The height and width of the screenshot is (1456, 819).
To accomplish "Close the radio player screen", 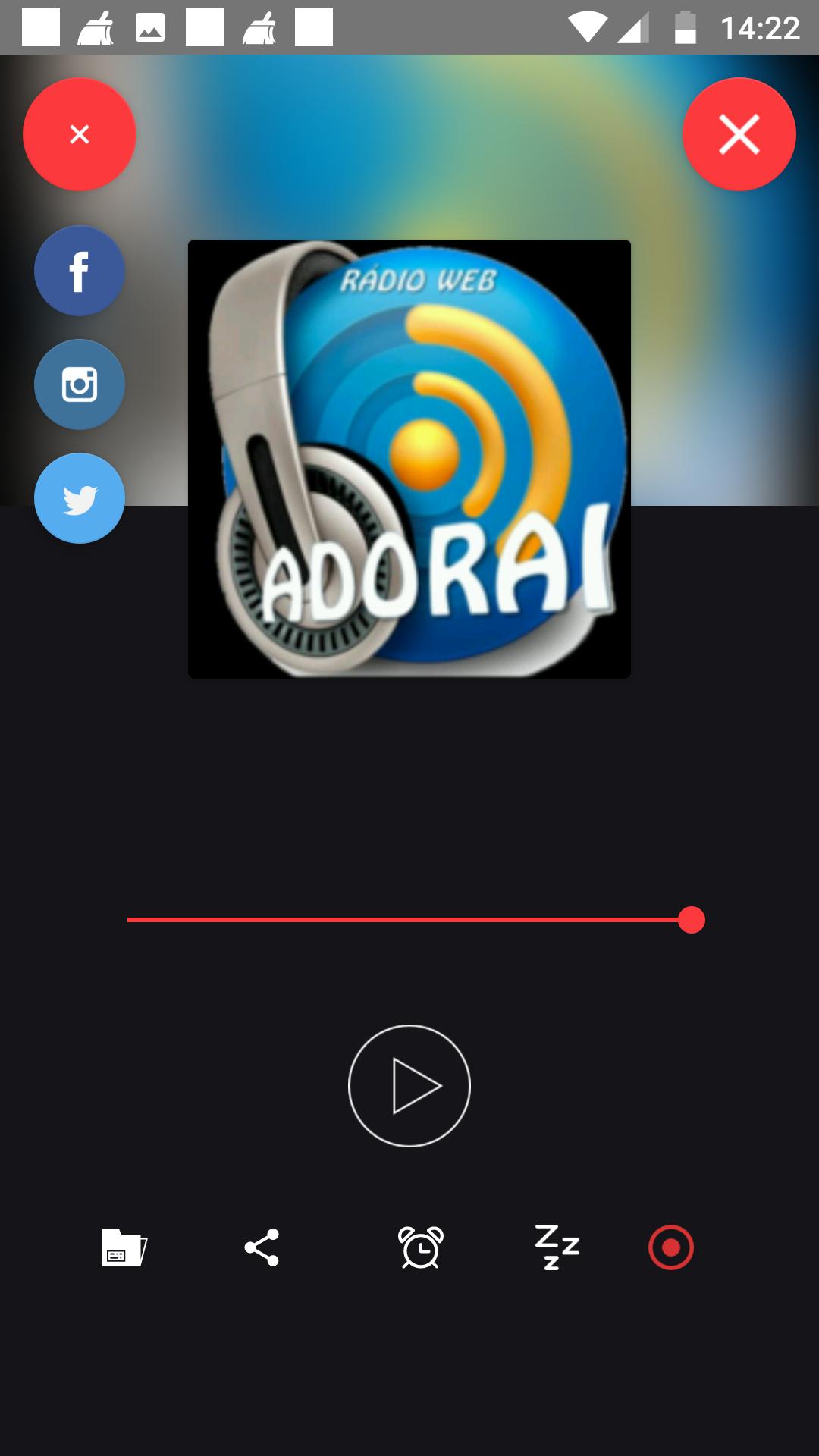I will pos(739,134).
